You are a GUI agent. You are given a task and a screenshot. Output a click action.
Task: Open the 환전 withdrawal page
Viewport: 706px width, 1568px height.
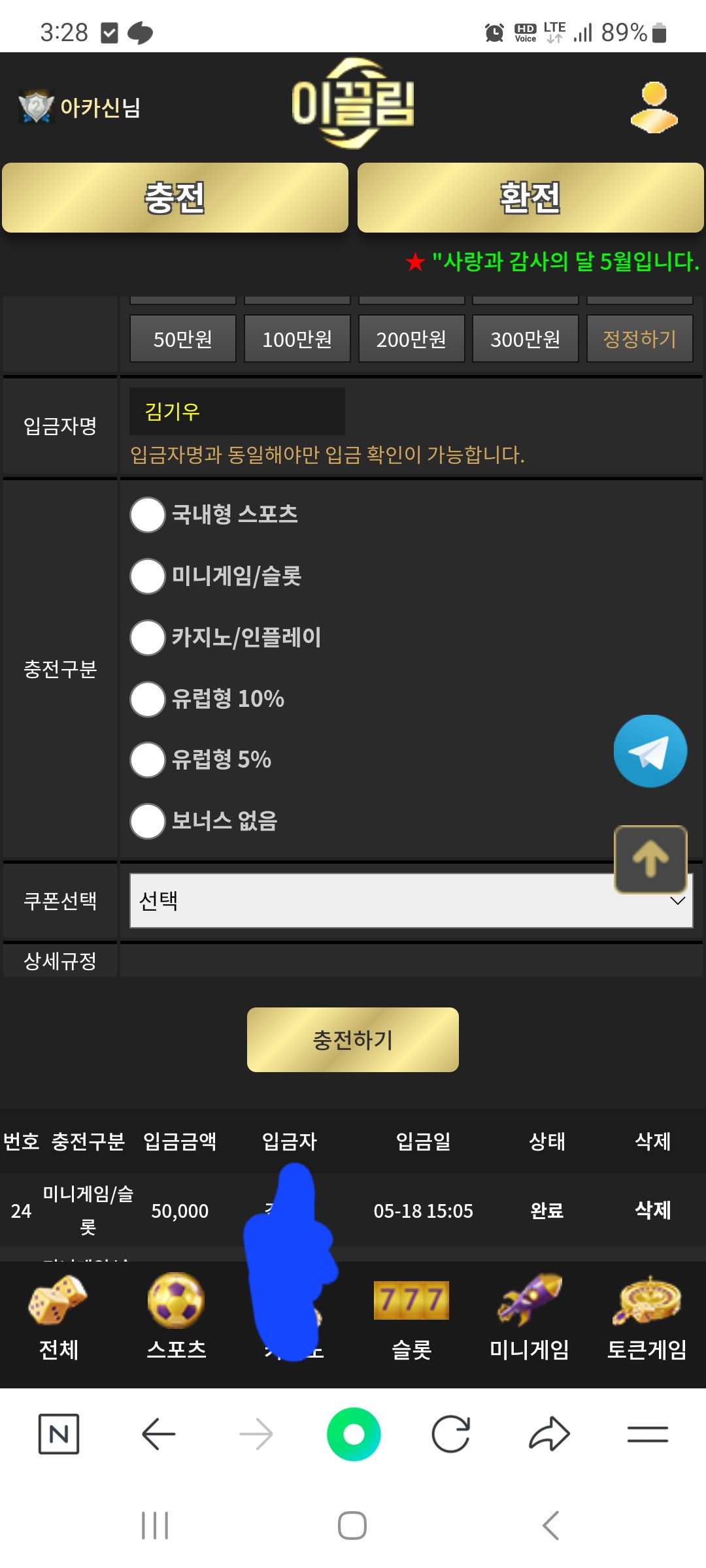coord(530,197)
